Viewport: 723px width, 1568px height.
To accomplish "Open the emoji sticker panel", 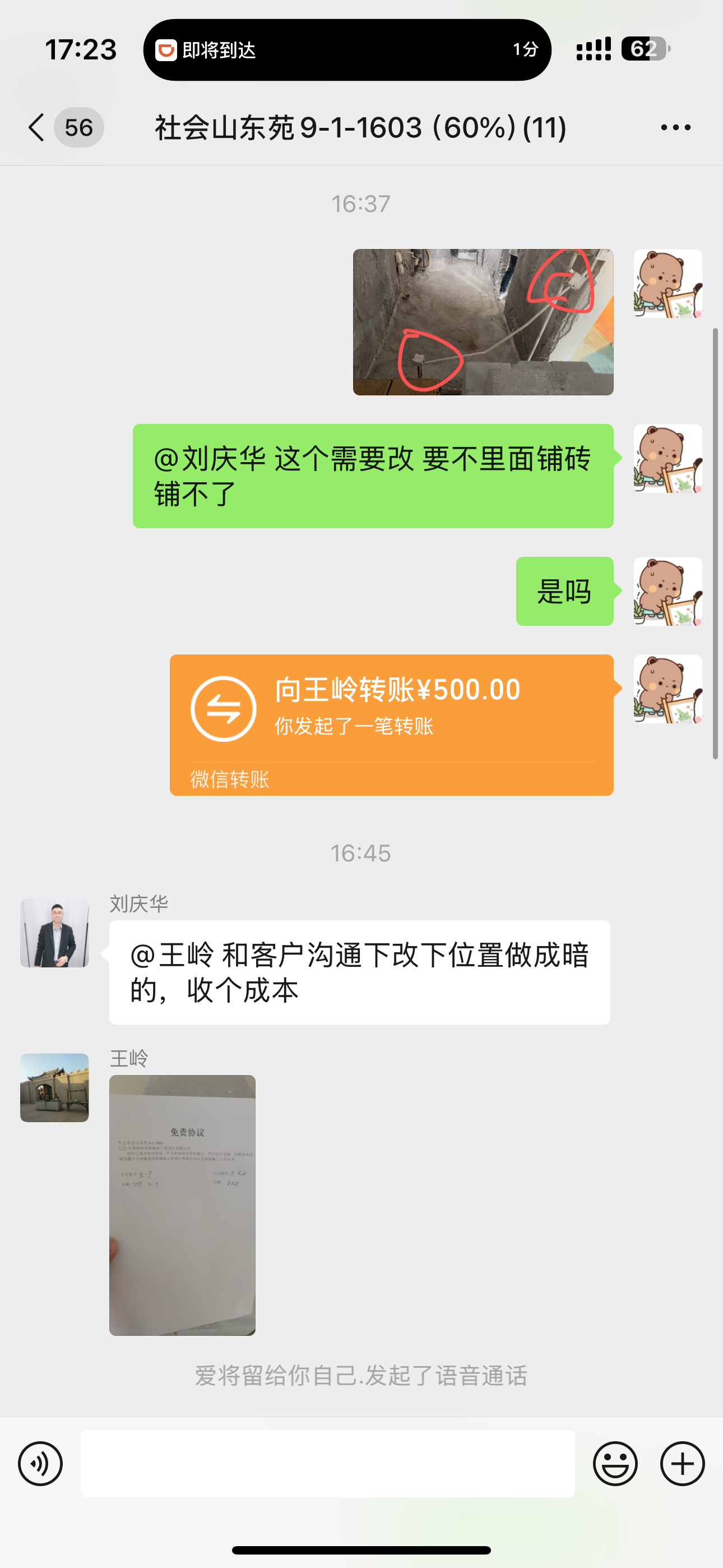I will coord(615,1463).
